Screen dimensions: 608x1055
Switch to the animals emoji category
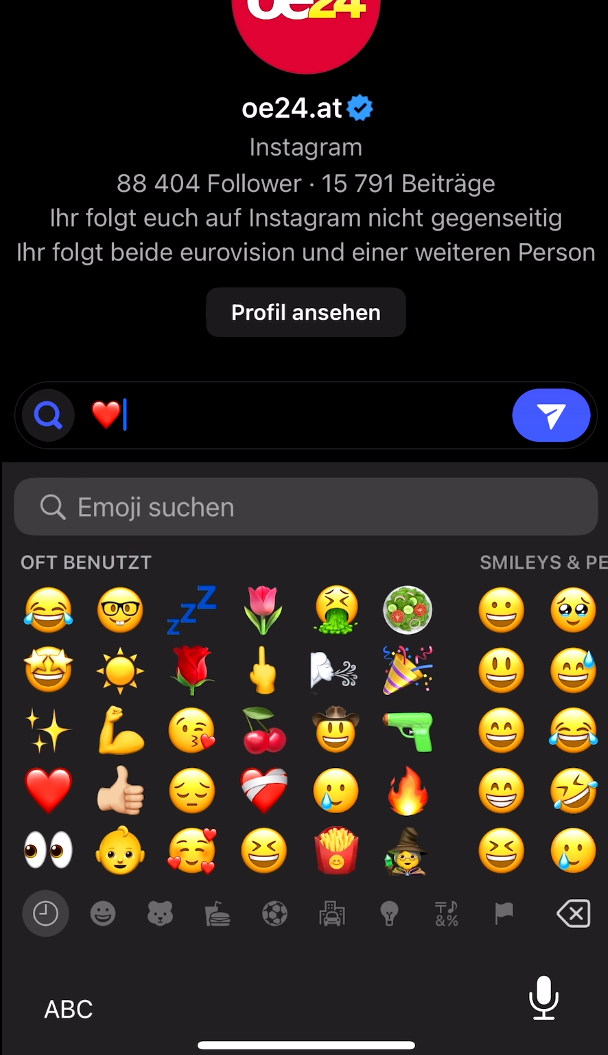coord(160,913)
